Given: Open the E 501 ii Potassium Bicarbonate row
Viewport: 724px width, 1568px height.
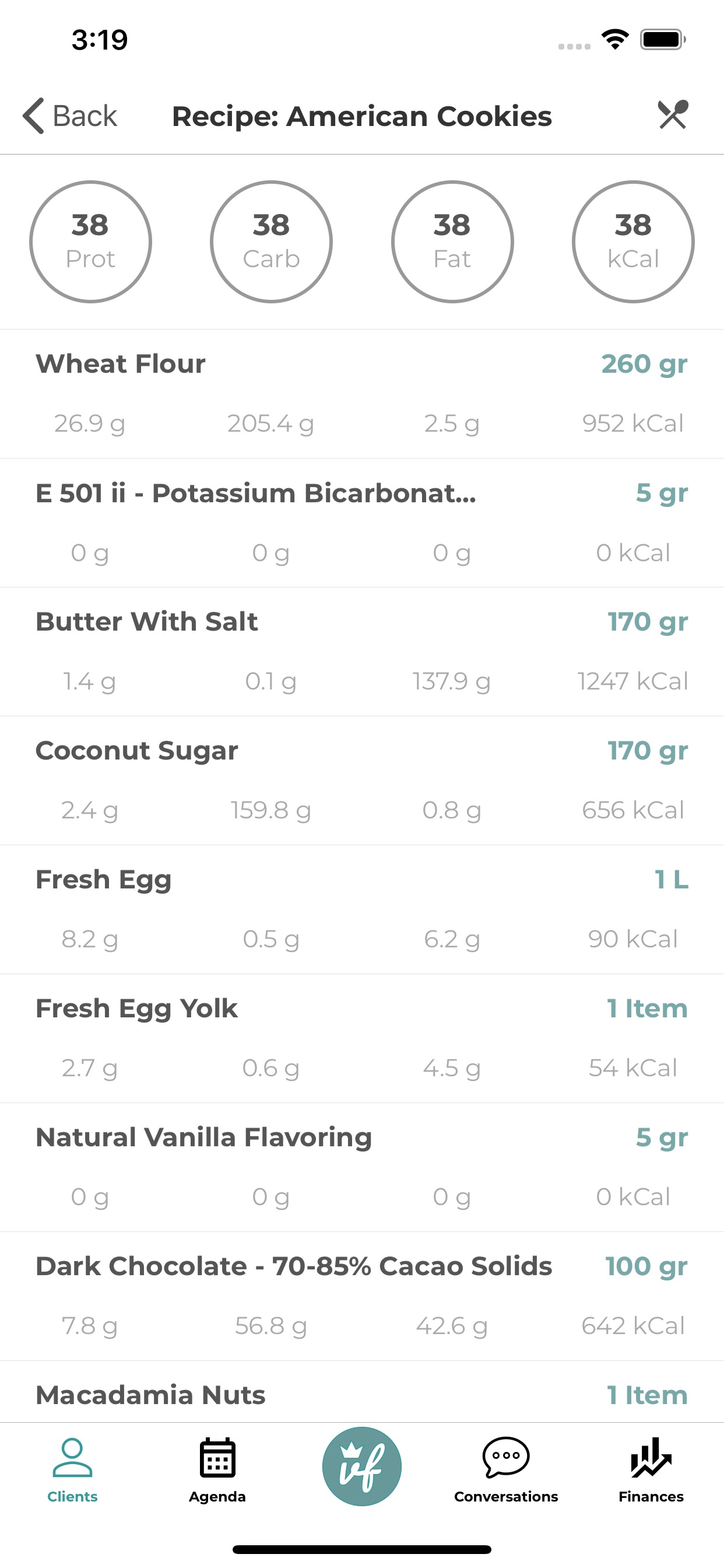Looking at the screenshot, I should click(362, 522).
